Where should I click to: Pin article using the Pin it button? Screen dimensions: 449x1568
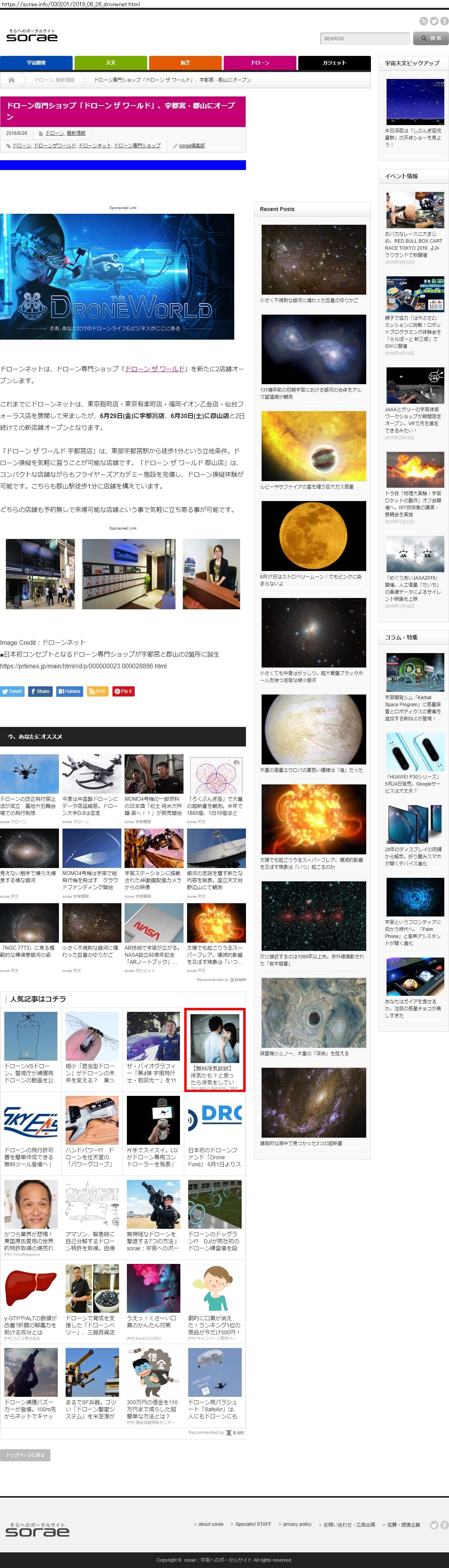tap(123, 691)
